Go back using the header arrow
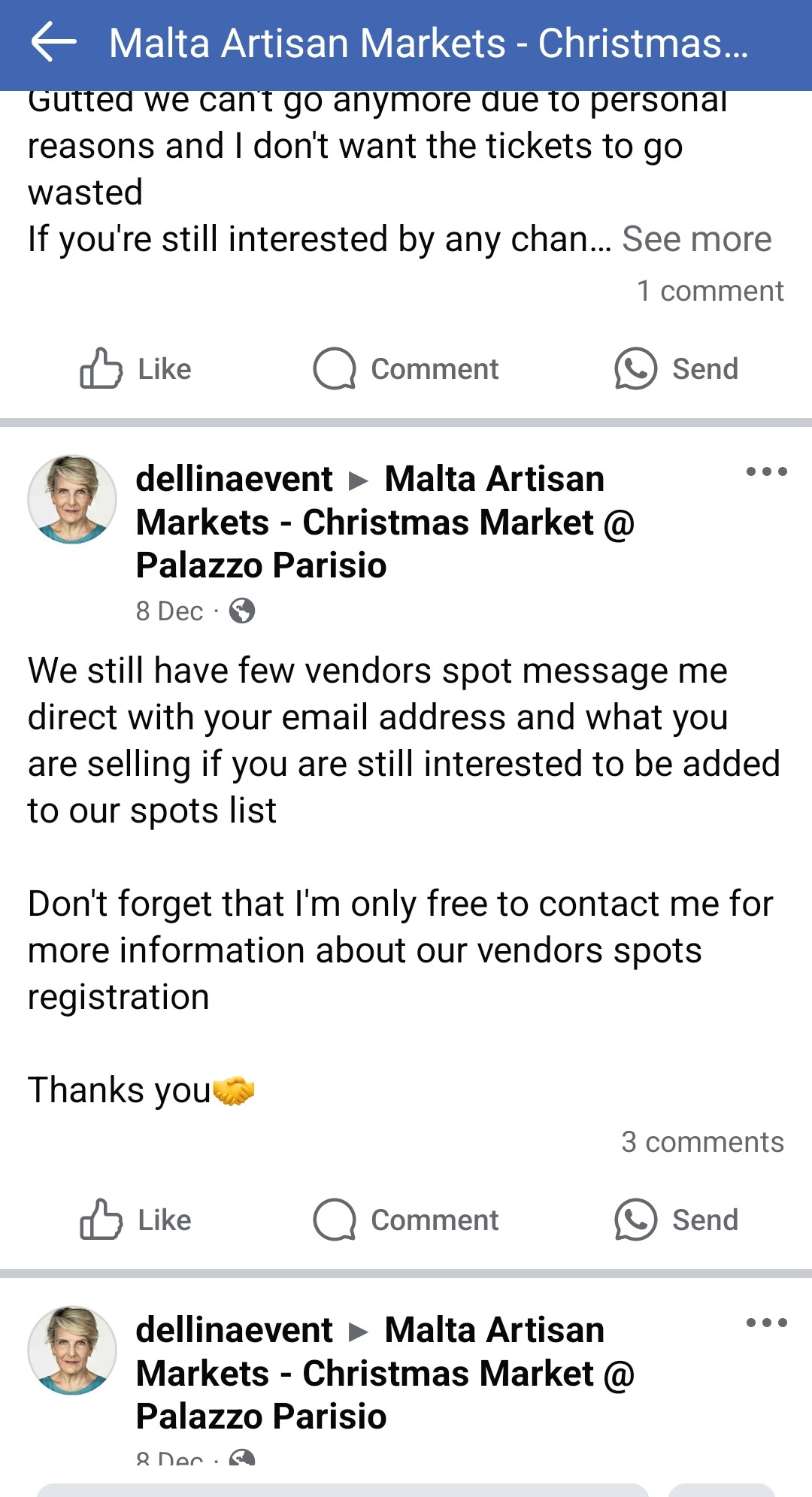The width and height of the screenshot is (812, 1497). tap(54, 42)
